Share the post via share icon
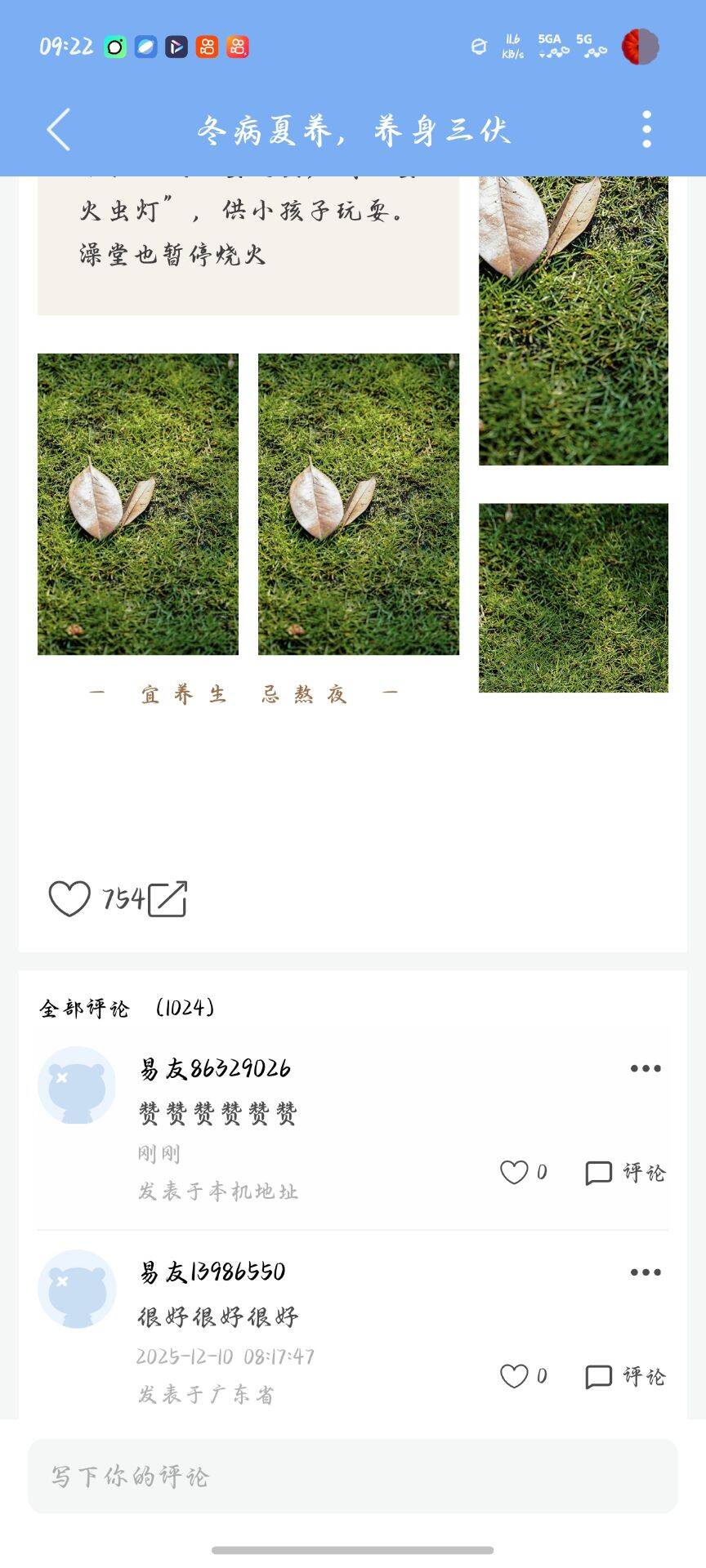Viewport: 706px width, 1568px height. click(168, 899)
